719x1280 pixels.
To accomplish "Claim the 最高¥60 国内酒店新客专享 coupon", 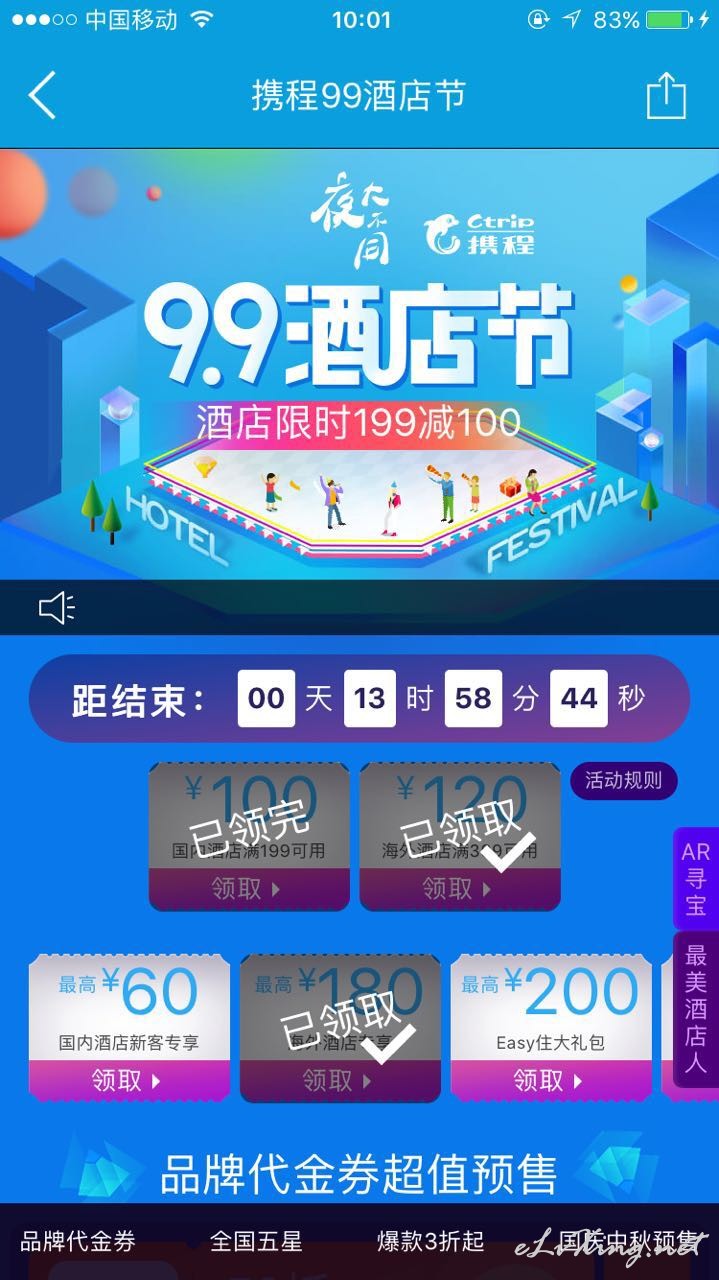I will click(x=129, y=1080).
